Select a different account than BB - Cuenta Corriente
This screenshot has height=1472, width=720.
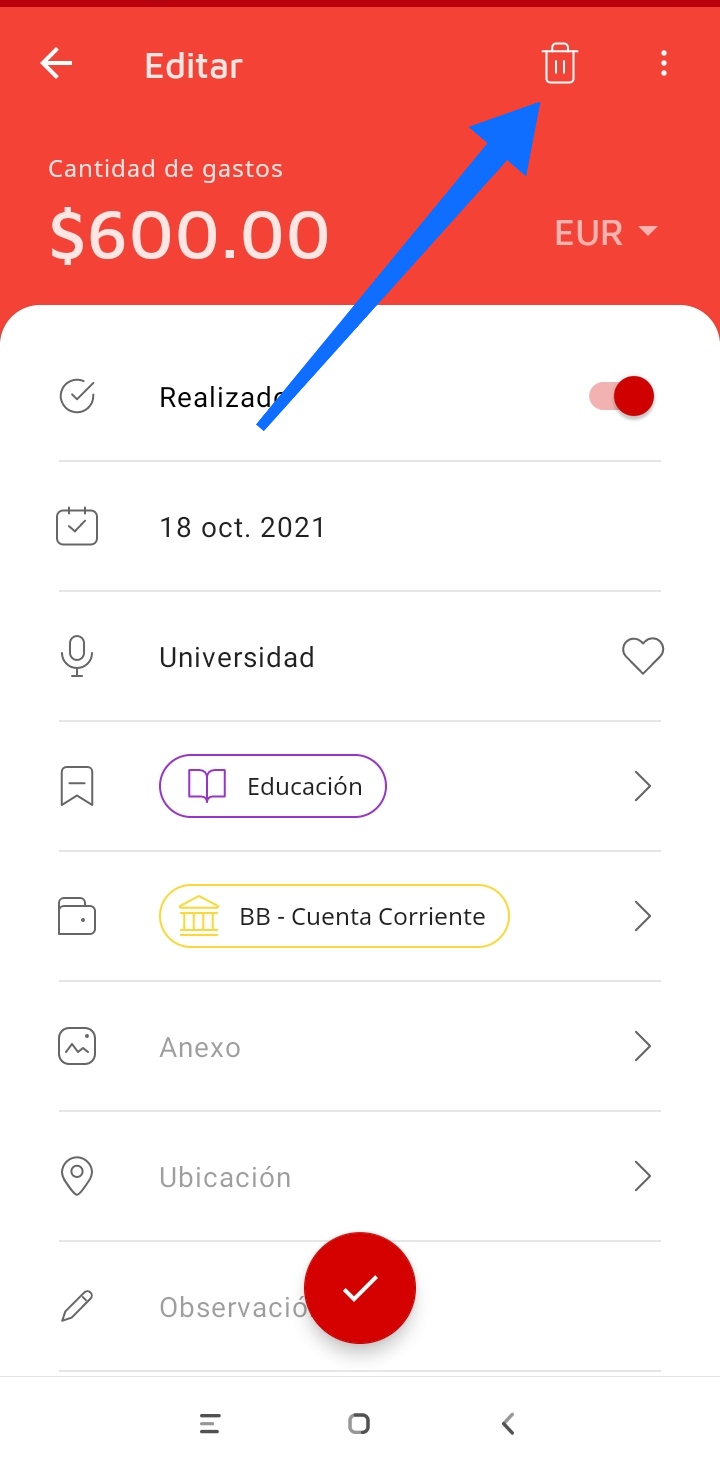pos(334,917)
